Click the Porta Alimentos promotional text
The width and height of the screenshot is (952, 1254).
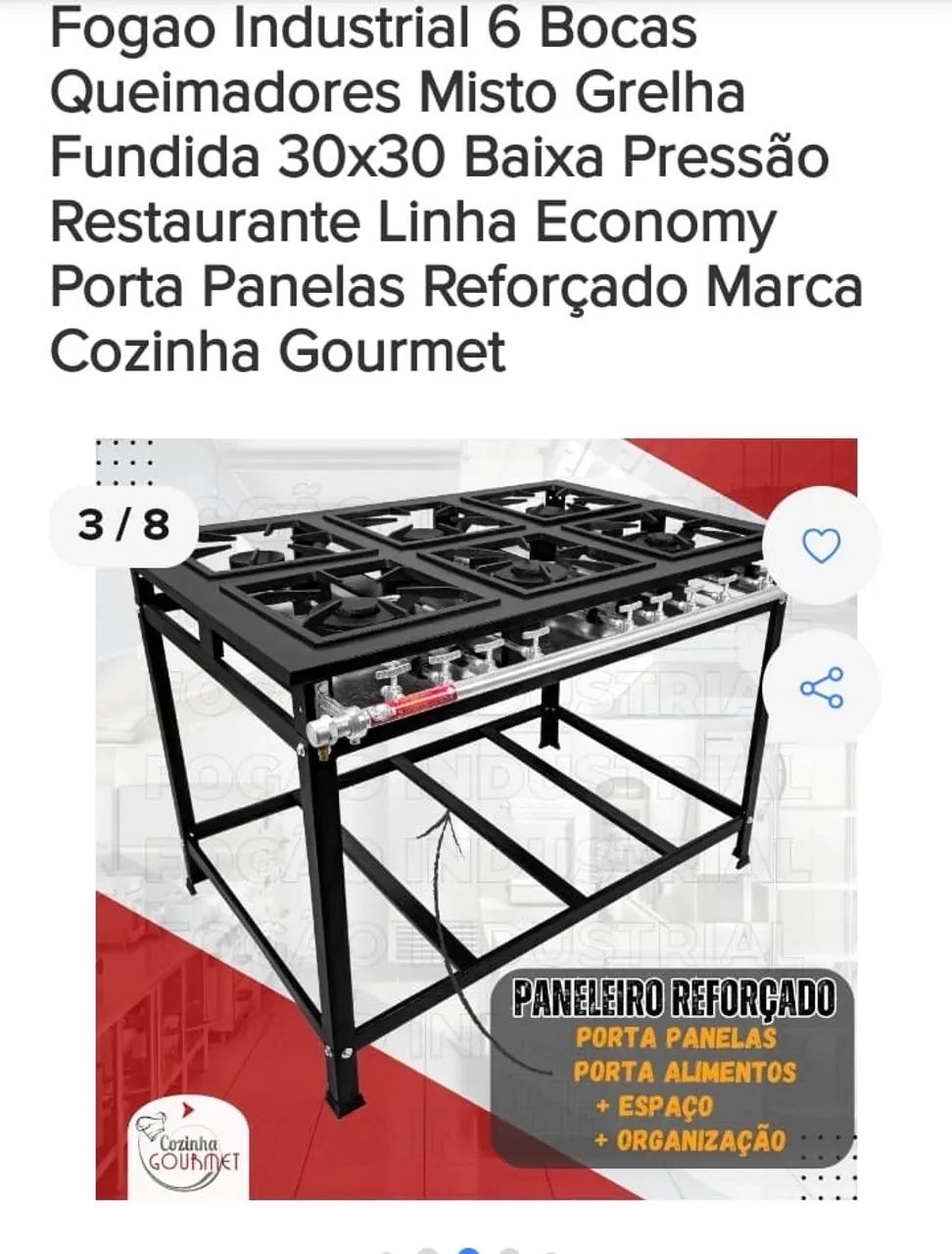tap(686, 1071)
